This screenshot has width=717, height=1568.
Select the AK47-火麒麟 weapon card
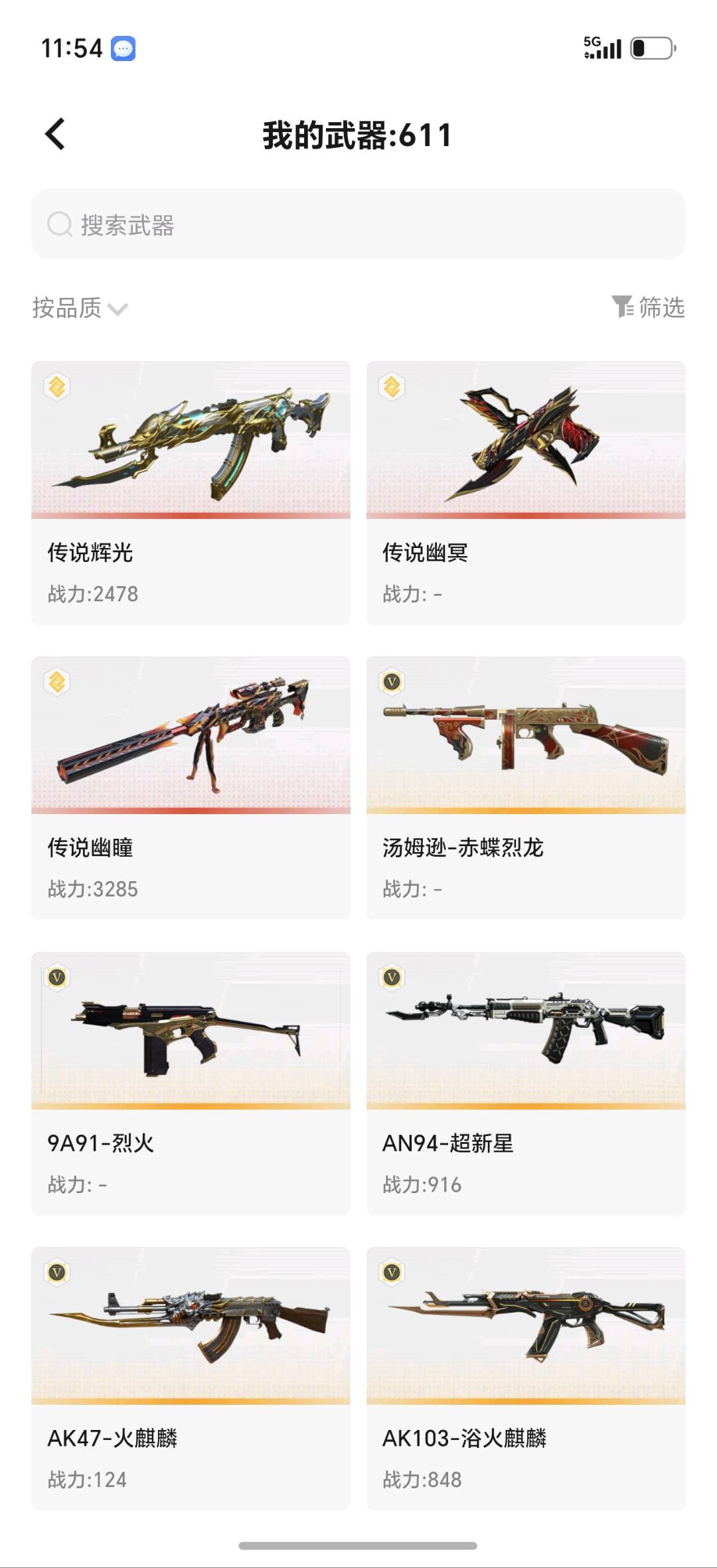point(191,1378)
